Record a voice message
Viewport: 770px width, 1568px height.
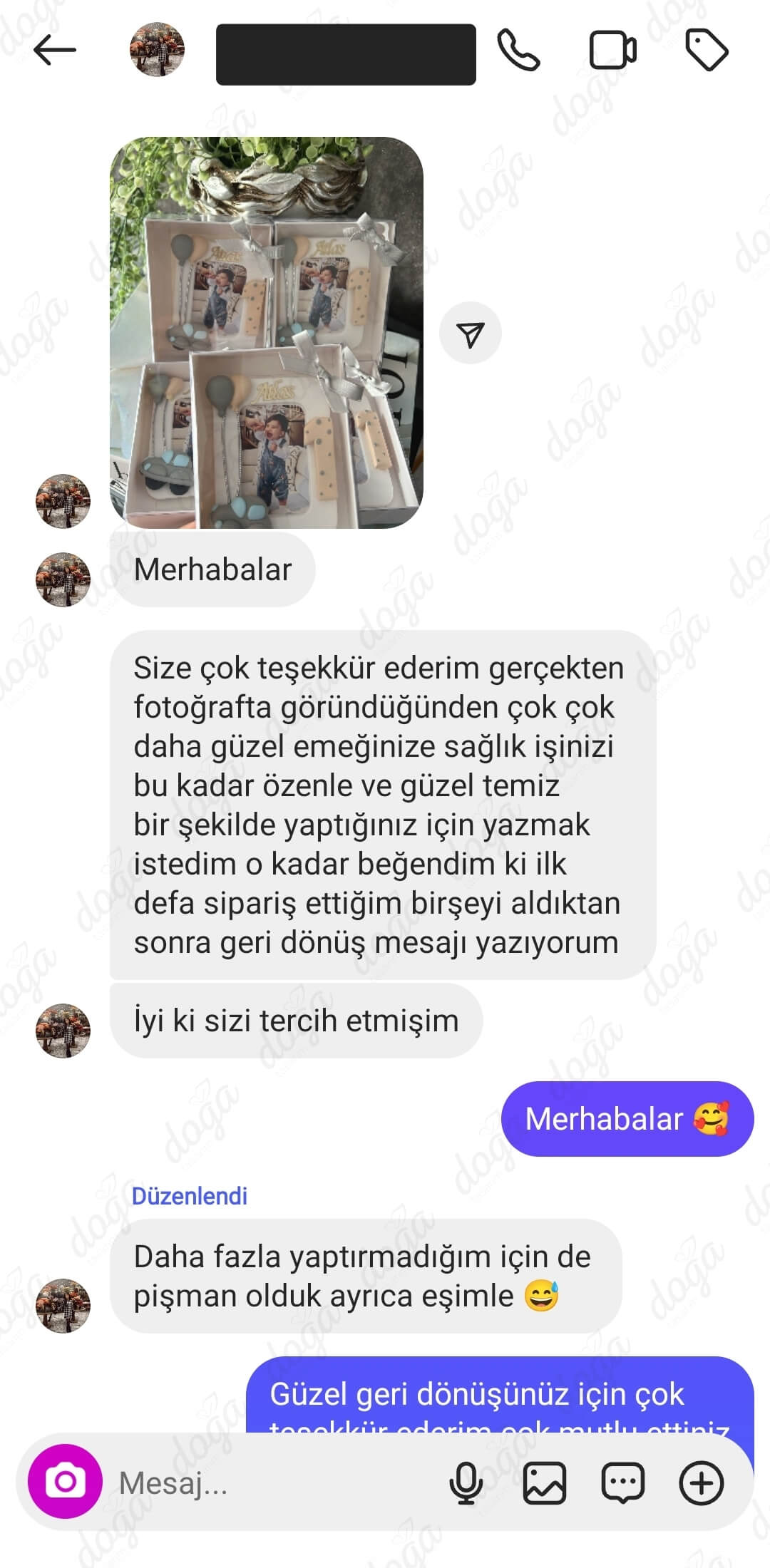(x=466, y=1484)
